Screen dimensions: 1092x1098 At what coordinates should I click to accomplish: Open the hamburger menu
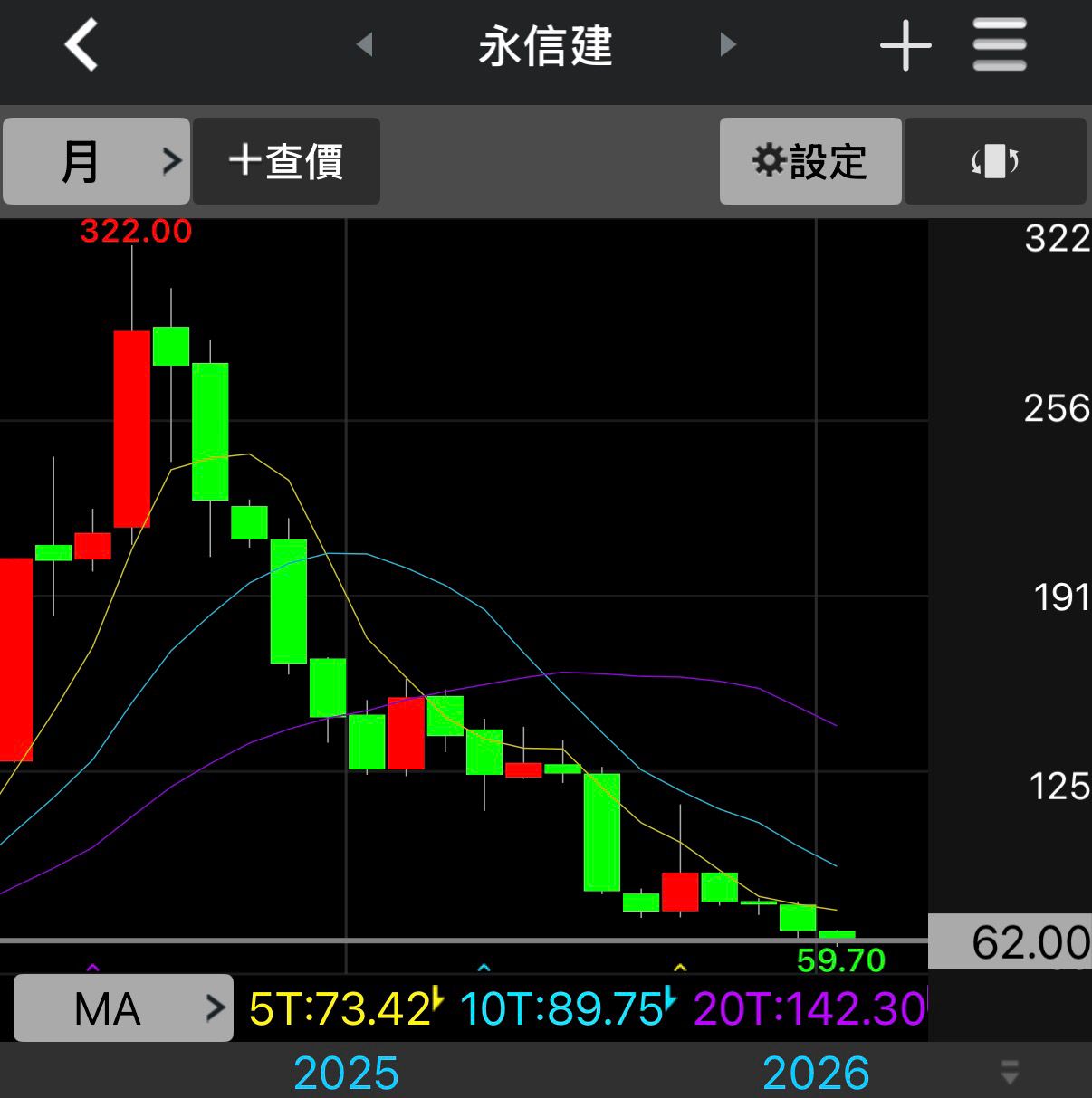1000,45
